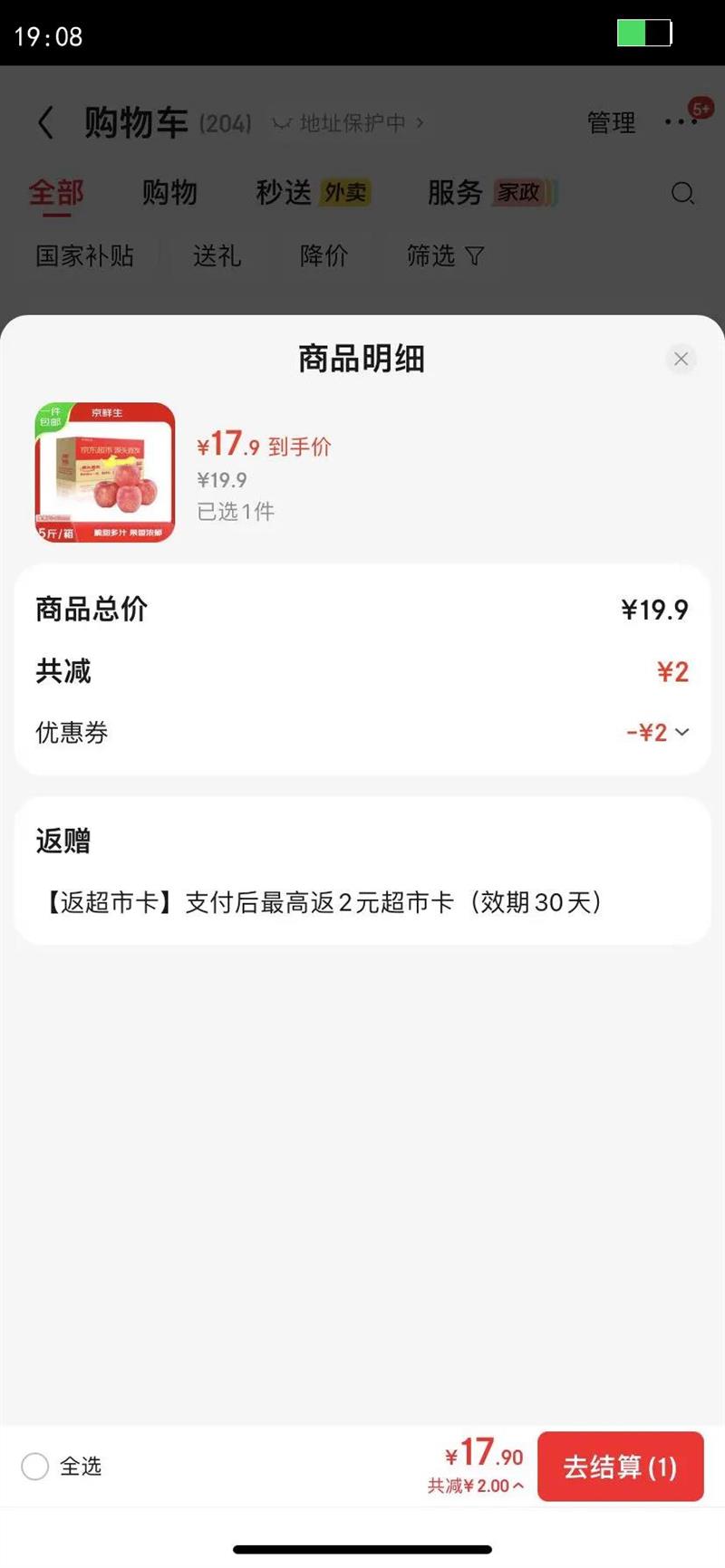This screenshot has width=725, height=1568.
Task: Go back from the shopping cart
Action: [x=45, y=122]
